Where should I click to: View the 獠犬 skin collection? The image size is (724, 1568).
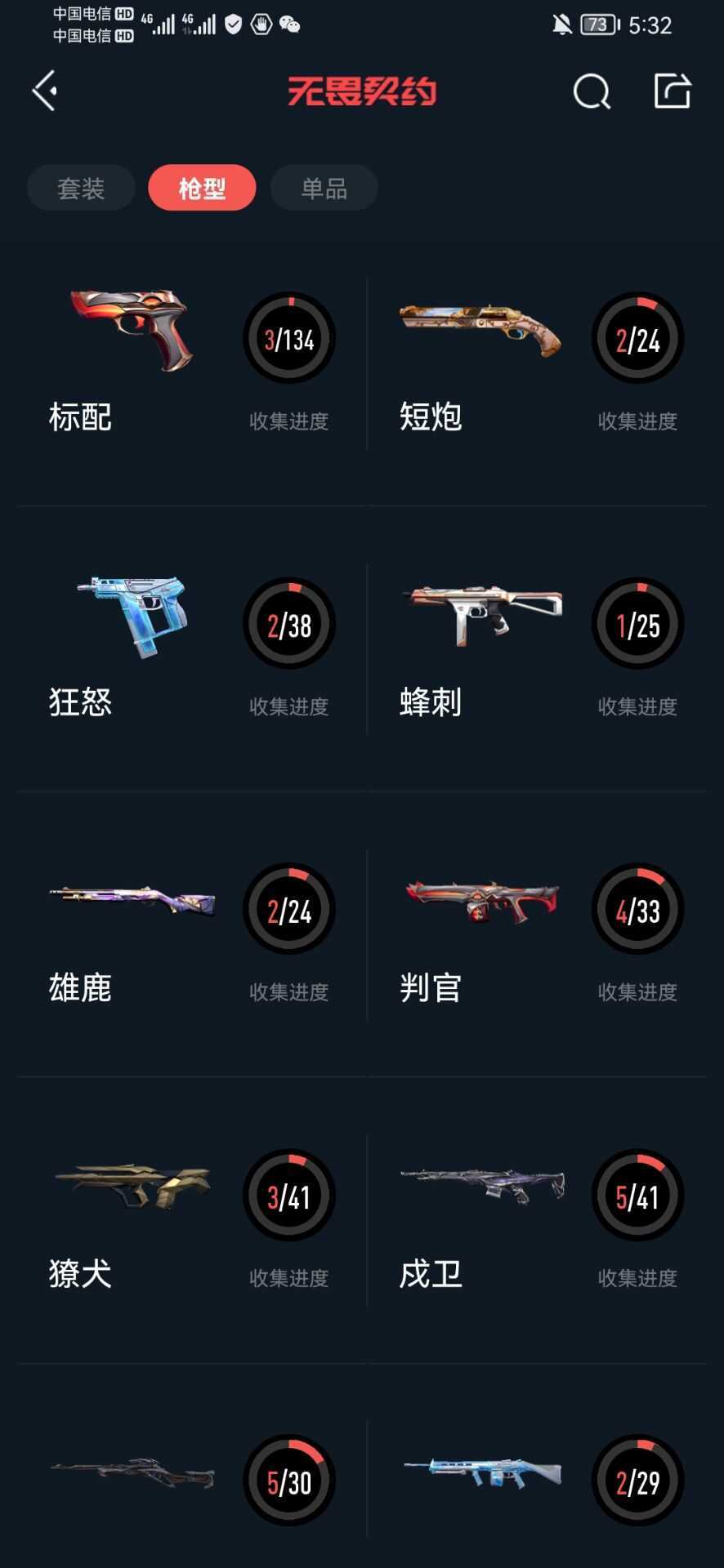click(192, 1221)
